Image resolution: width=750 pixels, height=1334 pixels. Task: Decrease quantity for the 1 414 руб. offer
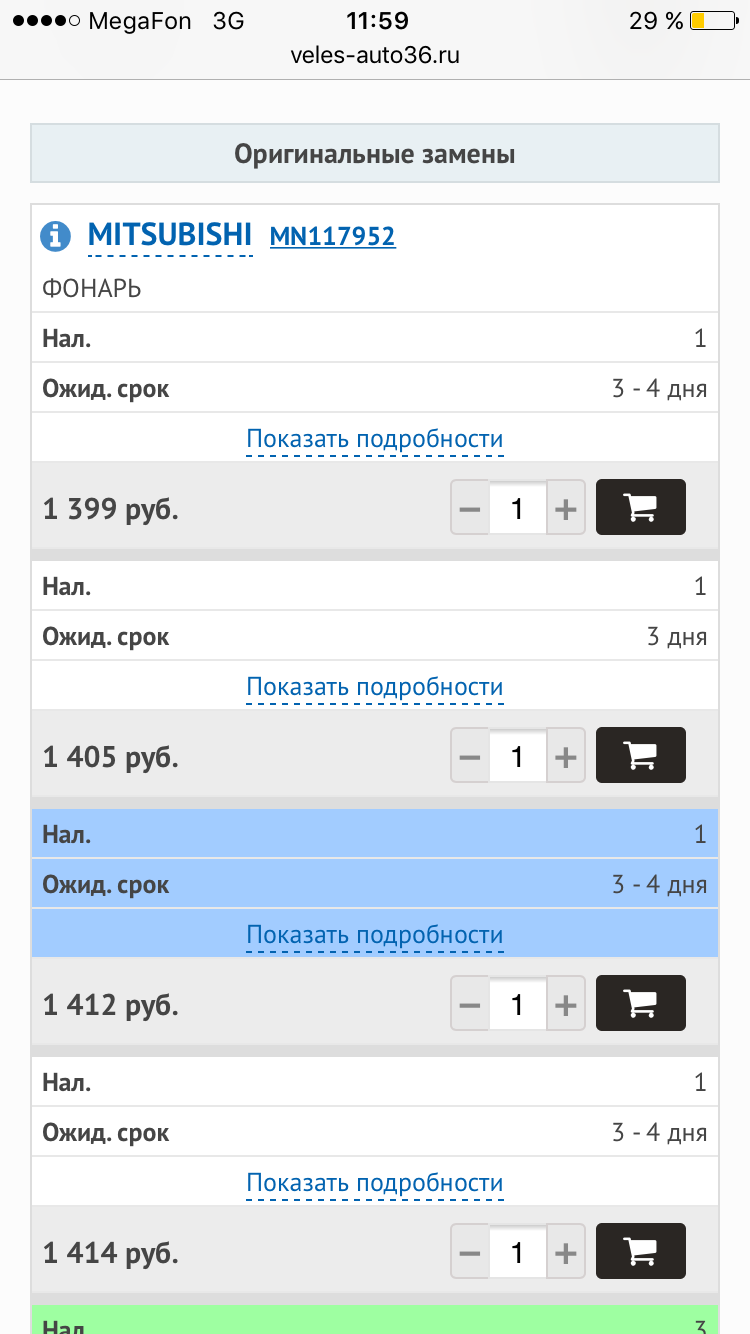click(470, 1253)
